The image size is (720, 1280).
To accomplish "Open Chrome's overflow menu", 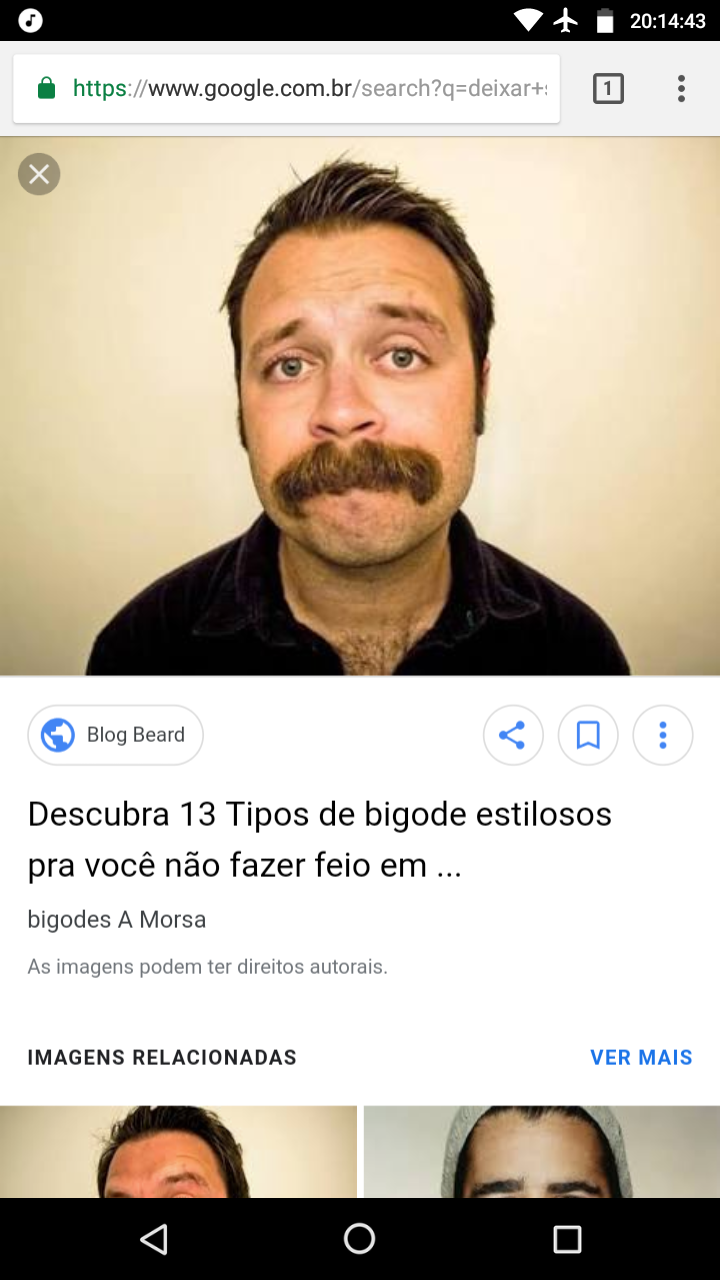I will pyautogui.click(x=681, y=89).
